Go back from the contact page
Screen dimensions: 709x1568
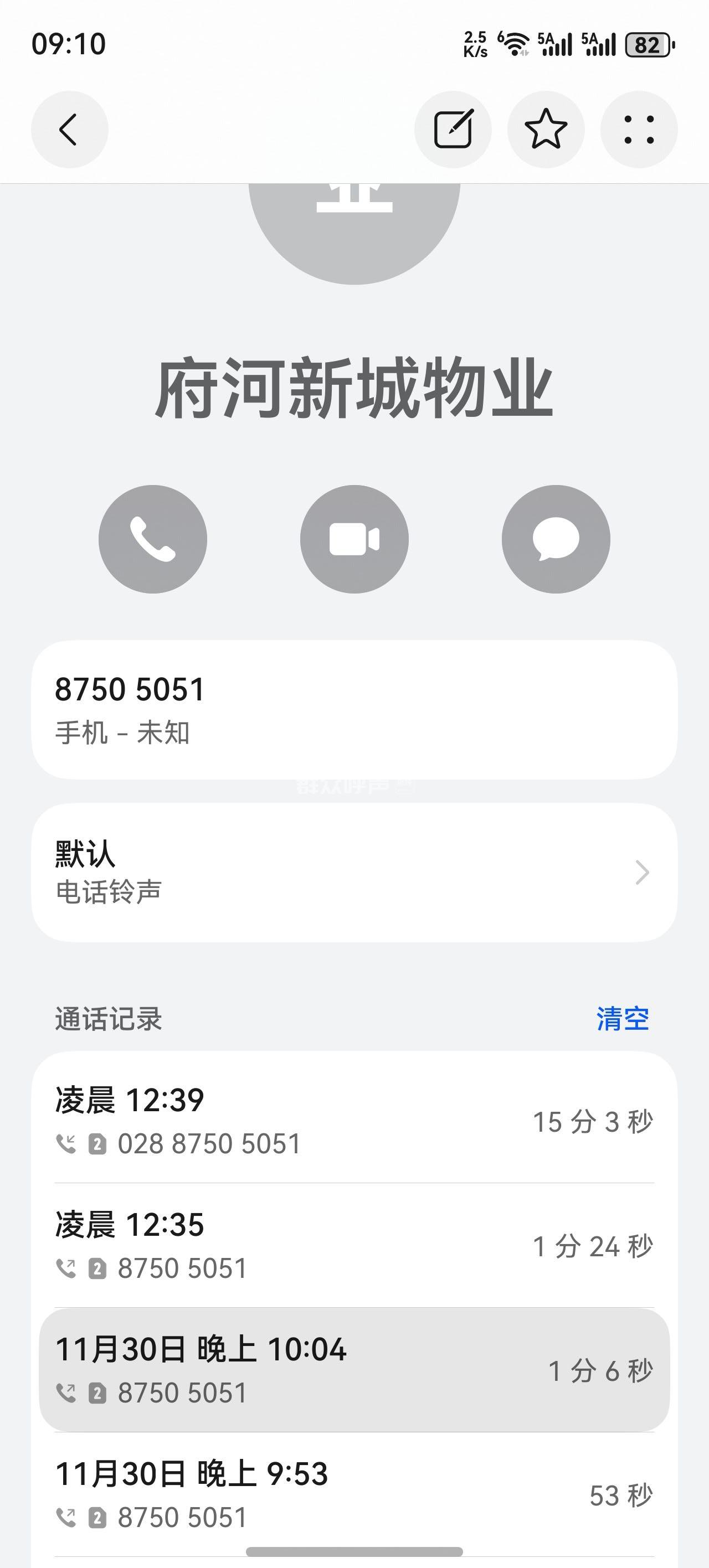(x=69, y=130)
